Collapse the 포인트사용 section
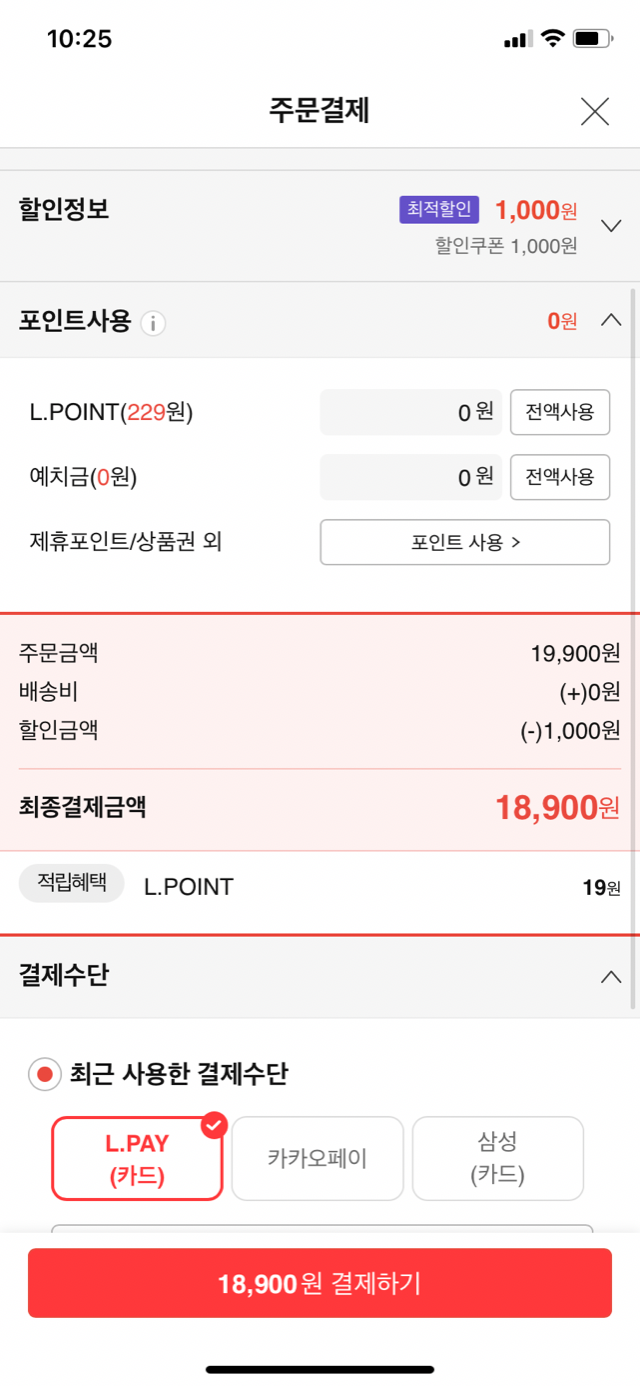640x1386 pixels. (611, 321)
